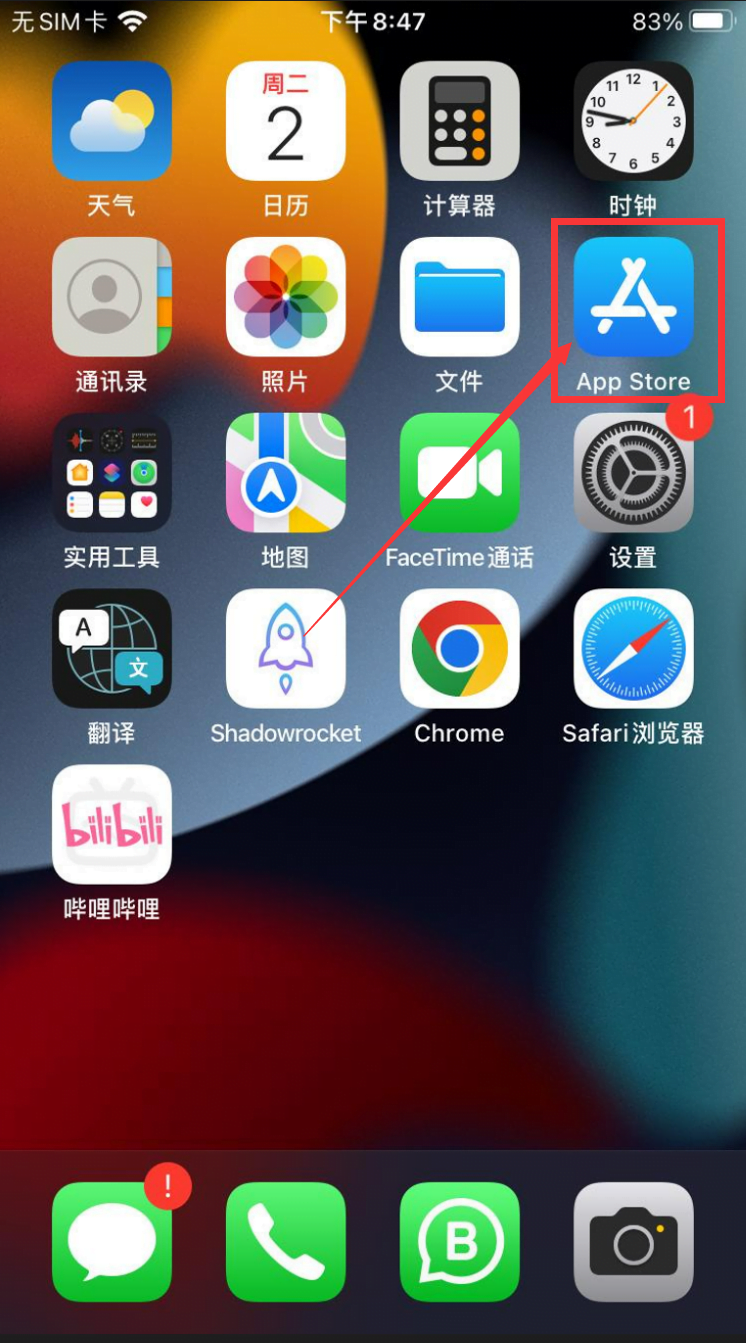This screenshot has width=746, height=1343.
Task: Open the Files app (文件)
Action: [459, 296]
